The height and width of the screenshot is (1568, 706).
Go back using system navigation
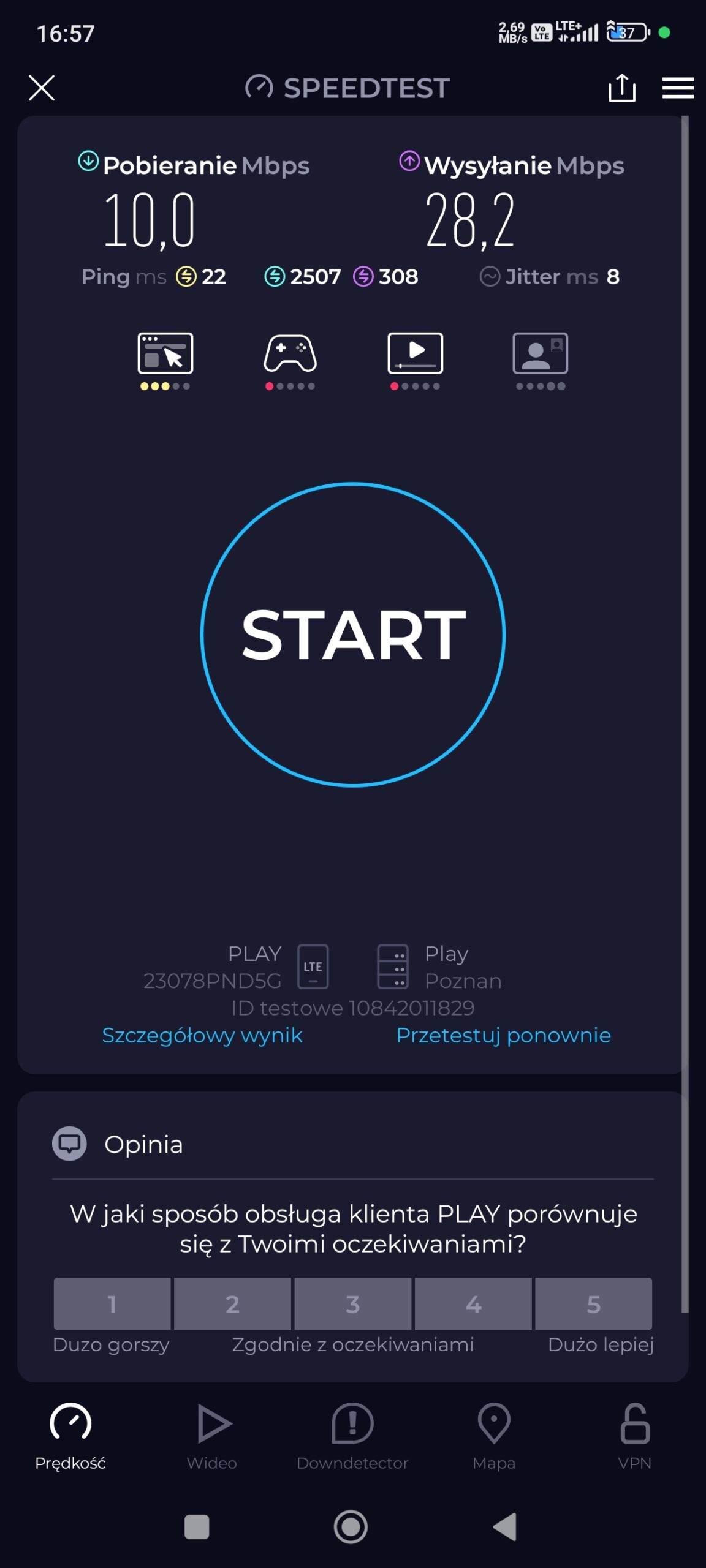tap(506, 1526)
